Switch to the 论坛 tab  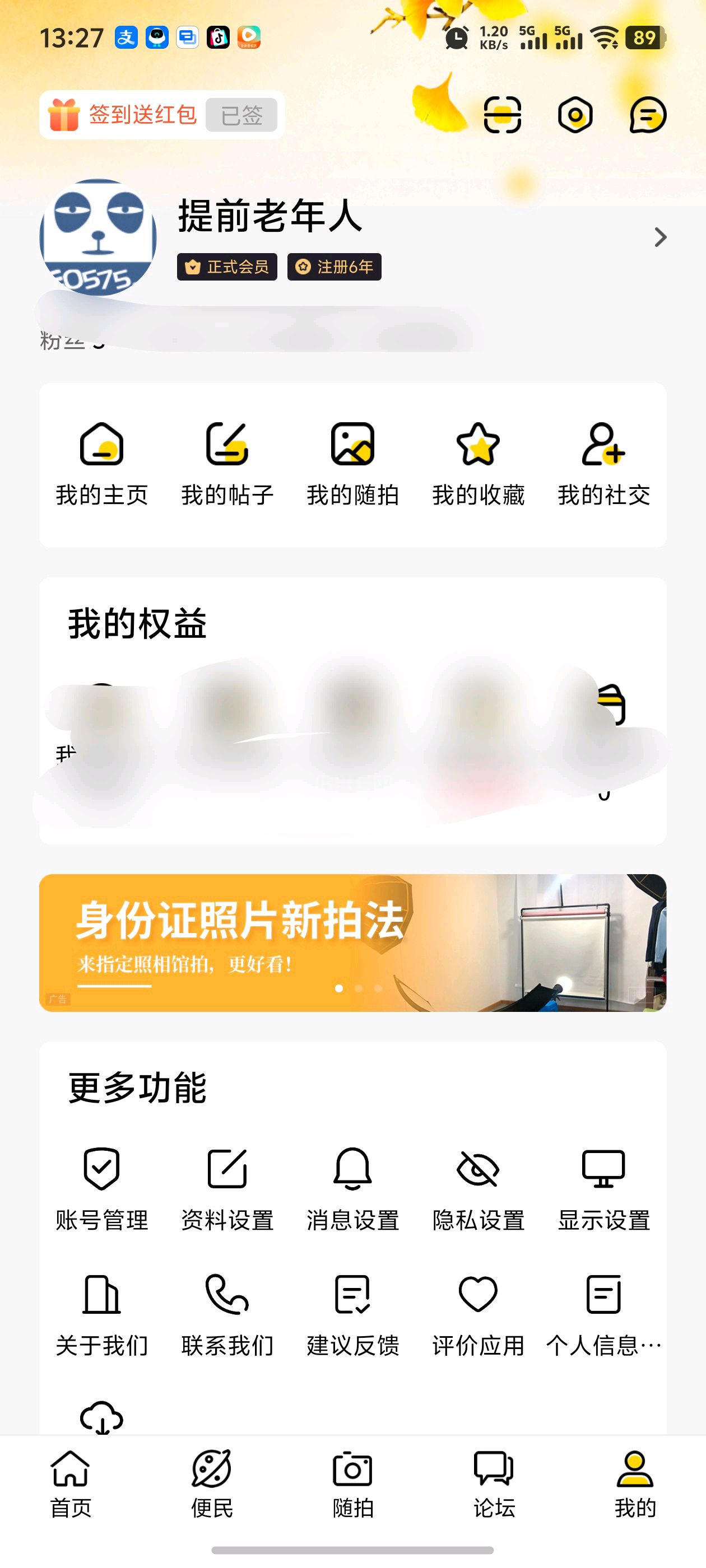pyautogui.click(x=494, y=1484)
